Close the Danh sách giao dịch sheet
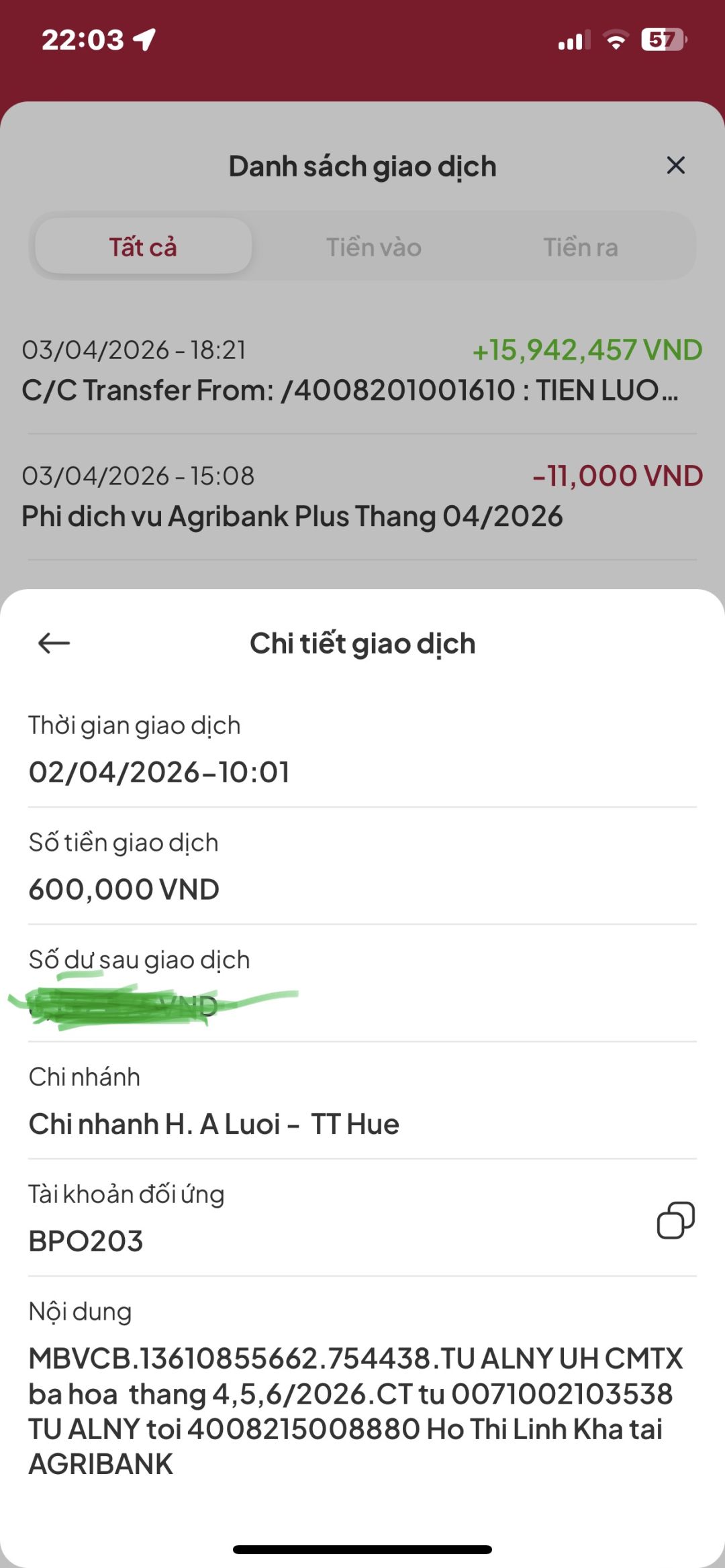Image resolution: width=725 pixels, height=1568 pixels. [x=675, y=165]
